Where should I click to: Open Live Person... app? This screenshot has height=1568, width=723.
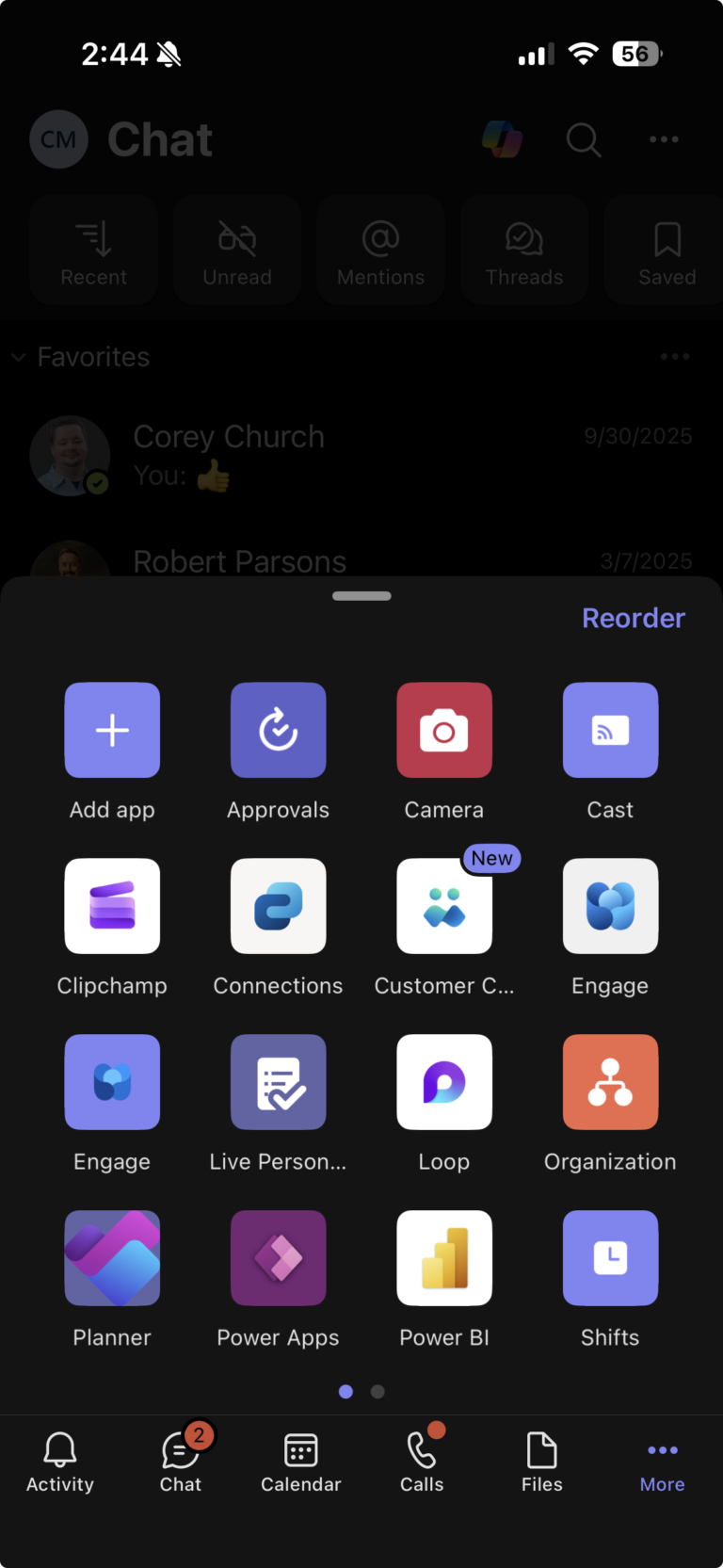click(x=278, y=1082)
